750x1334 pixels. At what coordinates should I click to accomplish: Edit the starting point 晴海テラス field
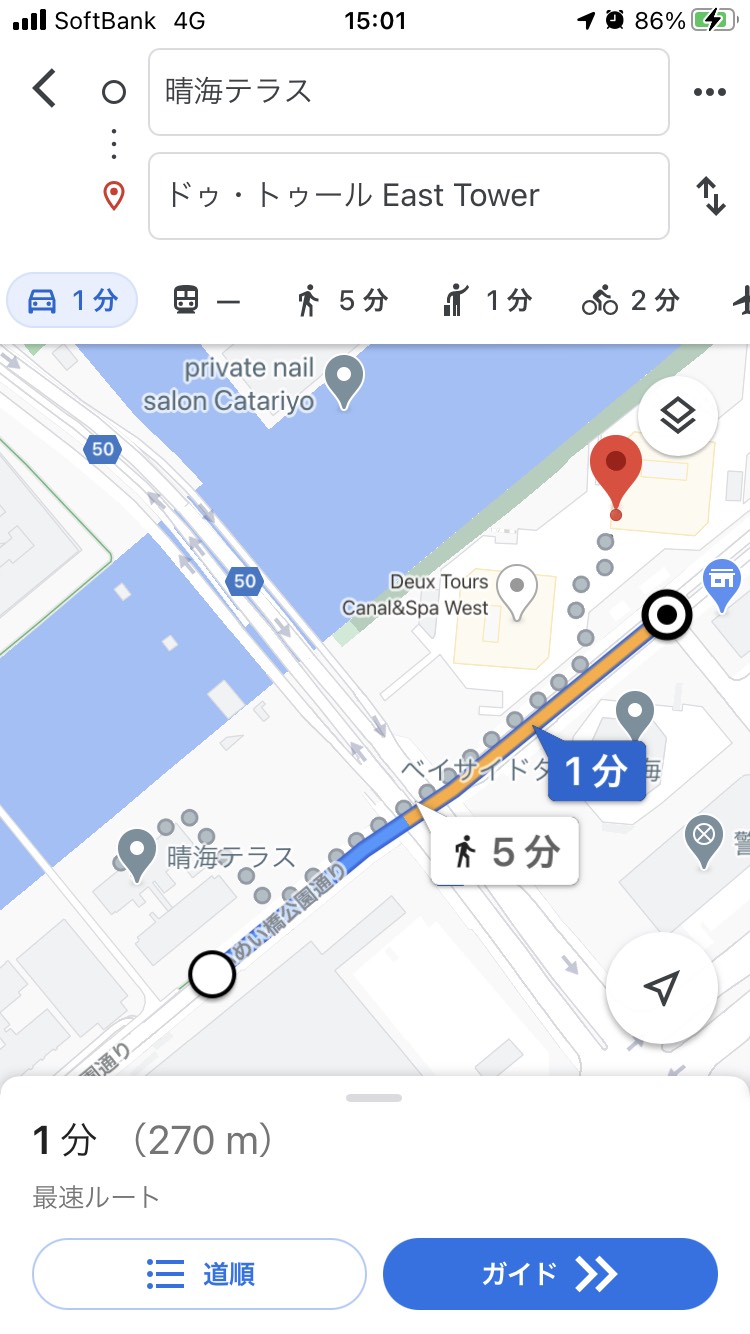pos(408,92)
